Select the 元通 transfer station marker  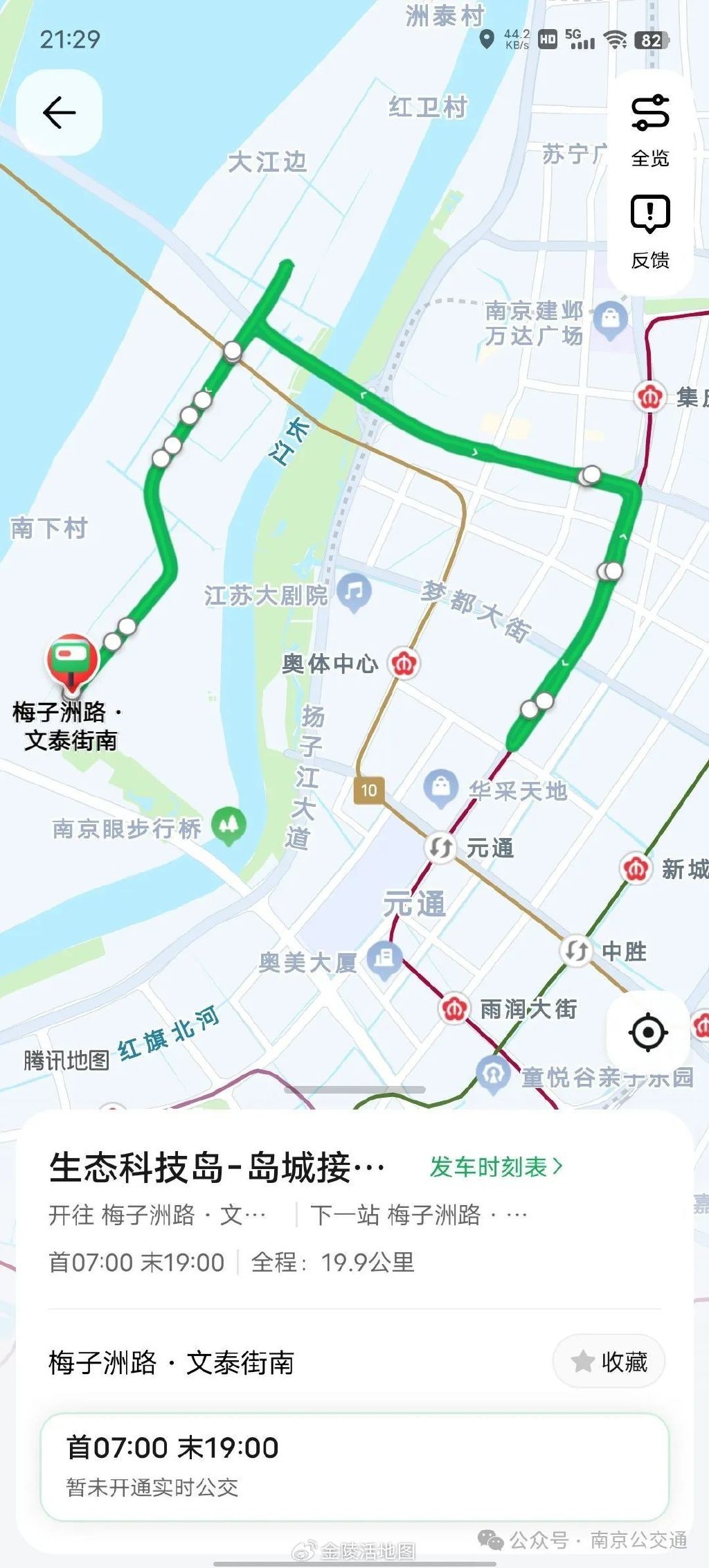[x=441, y=847]
